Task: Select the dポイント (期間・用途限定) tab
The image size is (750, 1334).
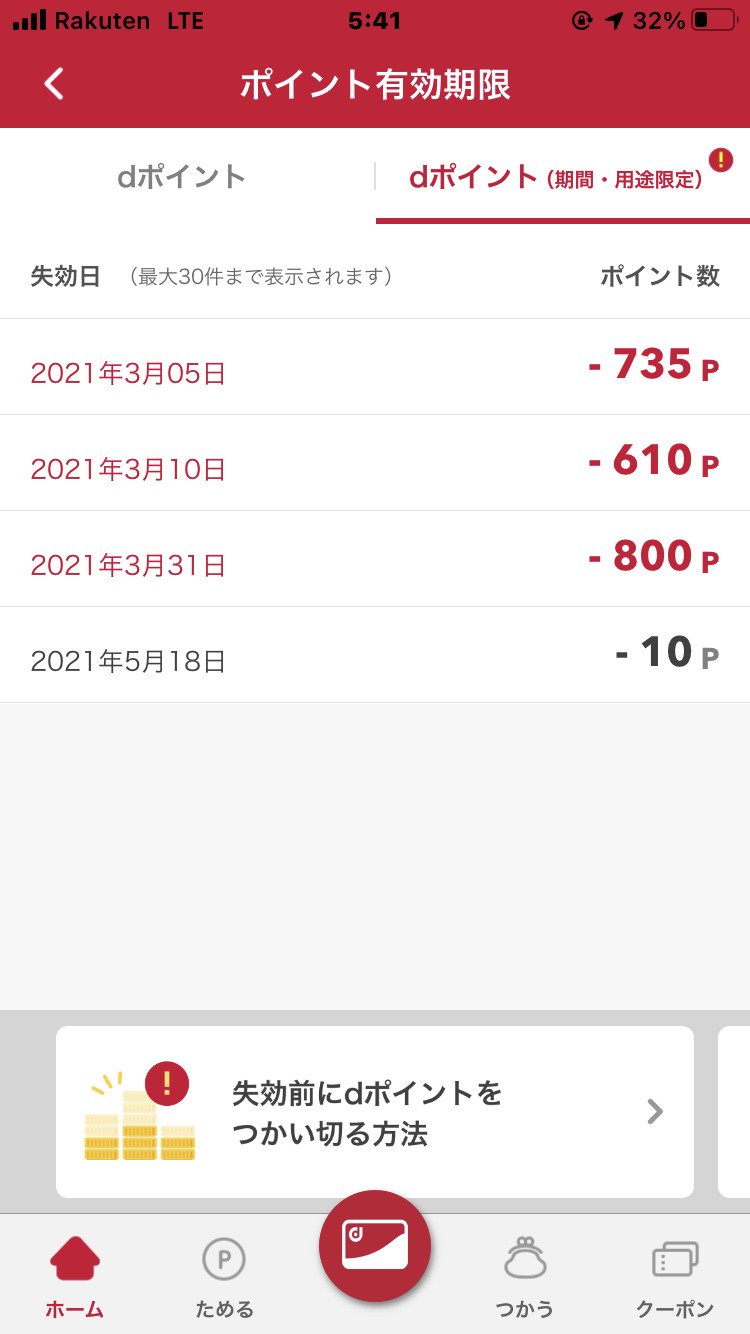Action: pos(556,178)
